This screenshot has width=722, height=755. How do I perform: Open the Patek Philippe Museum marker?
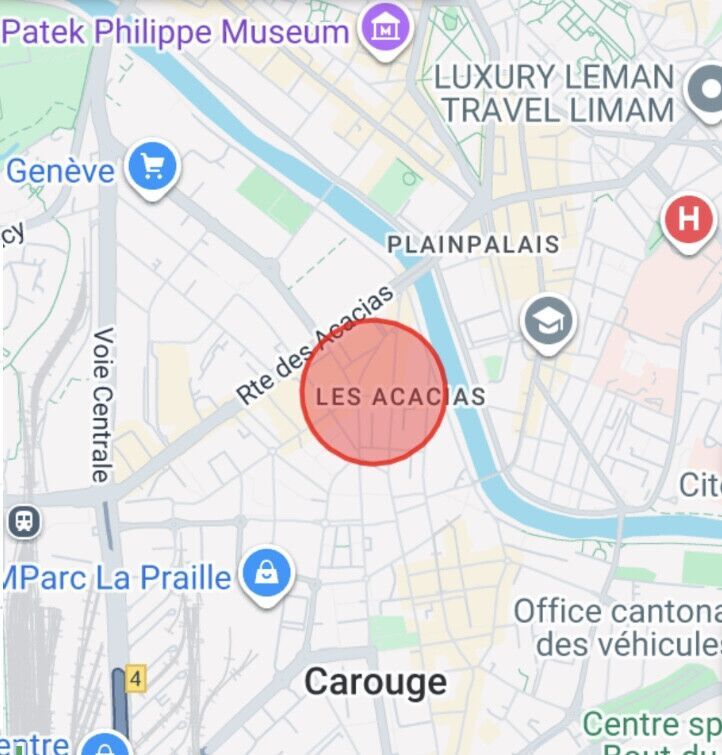point(383,29)
